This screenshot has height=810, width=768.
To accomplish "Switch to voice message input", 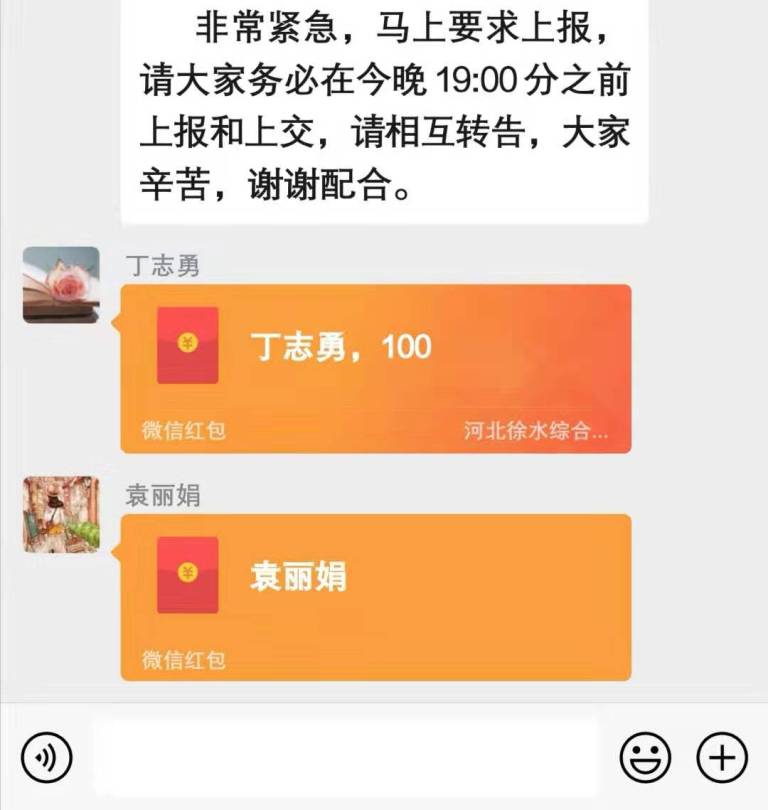I will click(46, 759).
